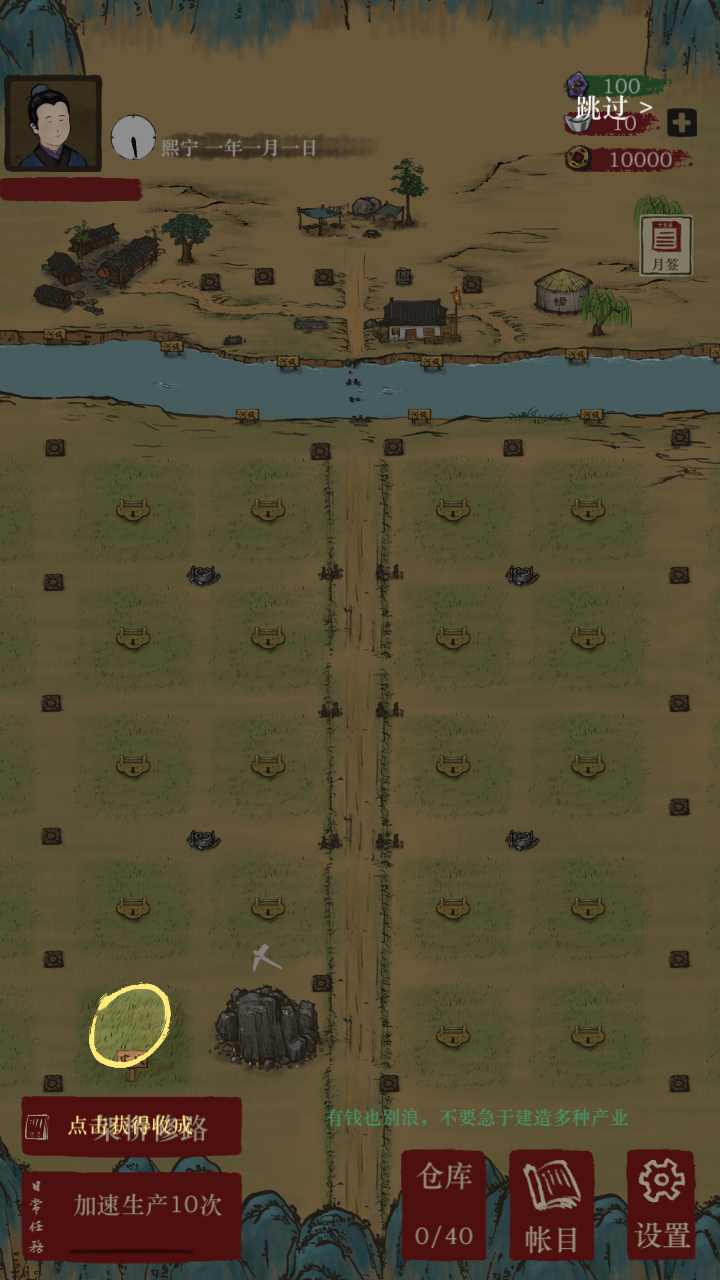720x1280 pixels.
Task: Open the player avatar portrait
Action: coord(53,123)
